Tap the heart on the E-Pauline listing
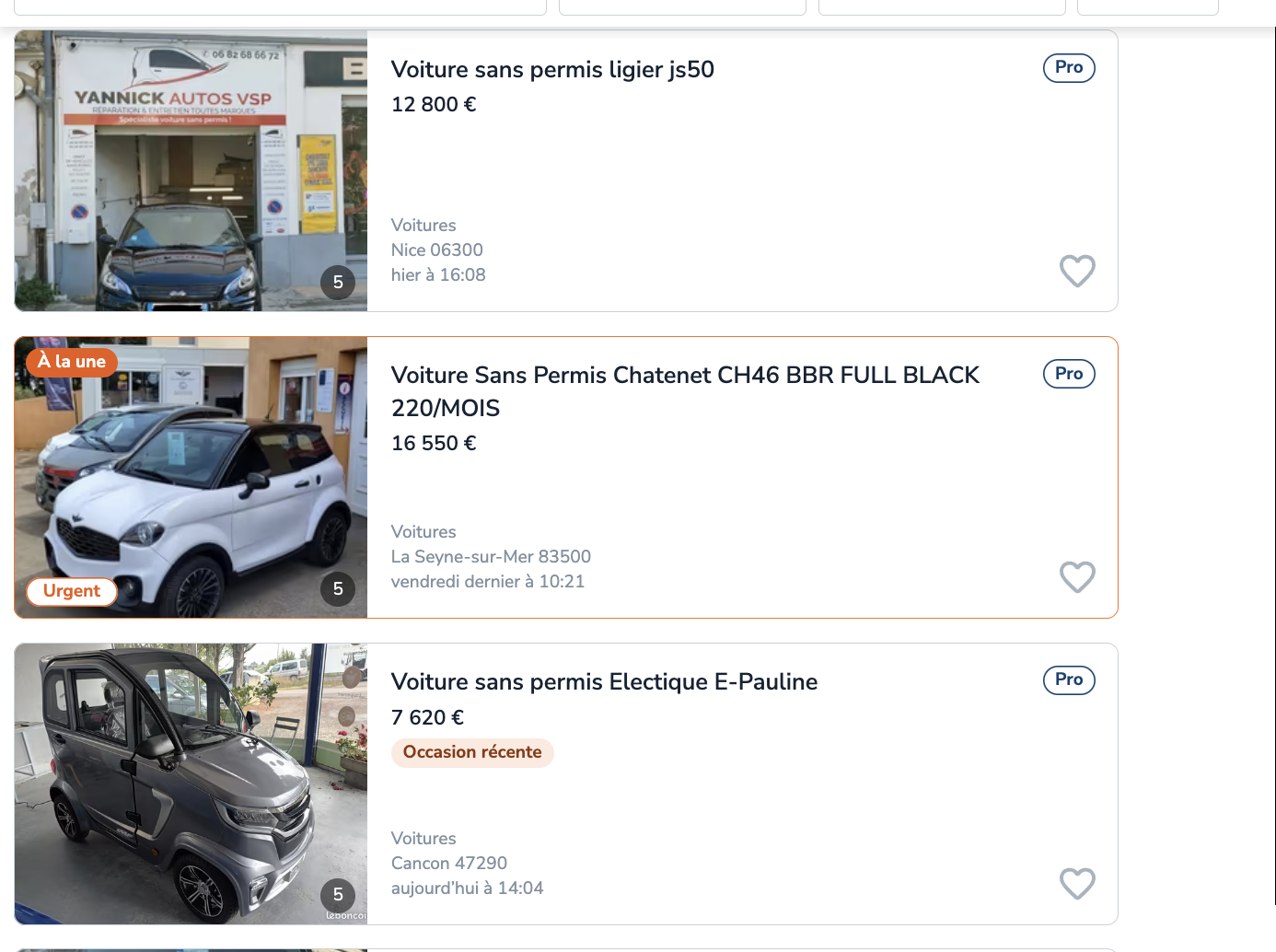 tap(1077, 884)
